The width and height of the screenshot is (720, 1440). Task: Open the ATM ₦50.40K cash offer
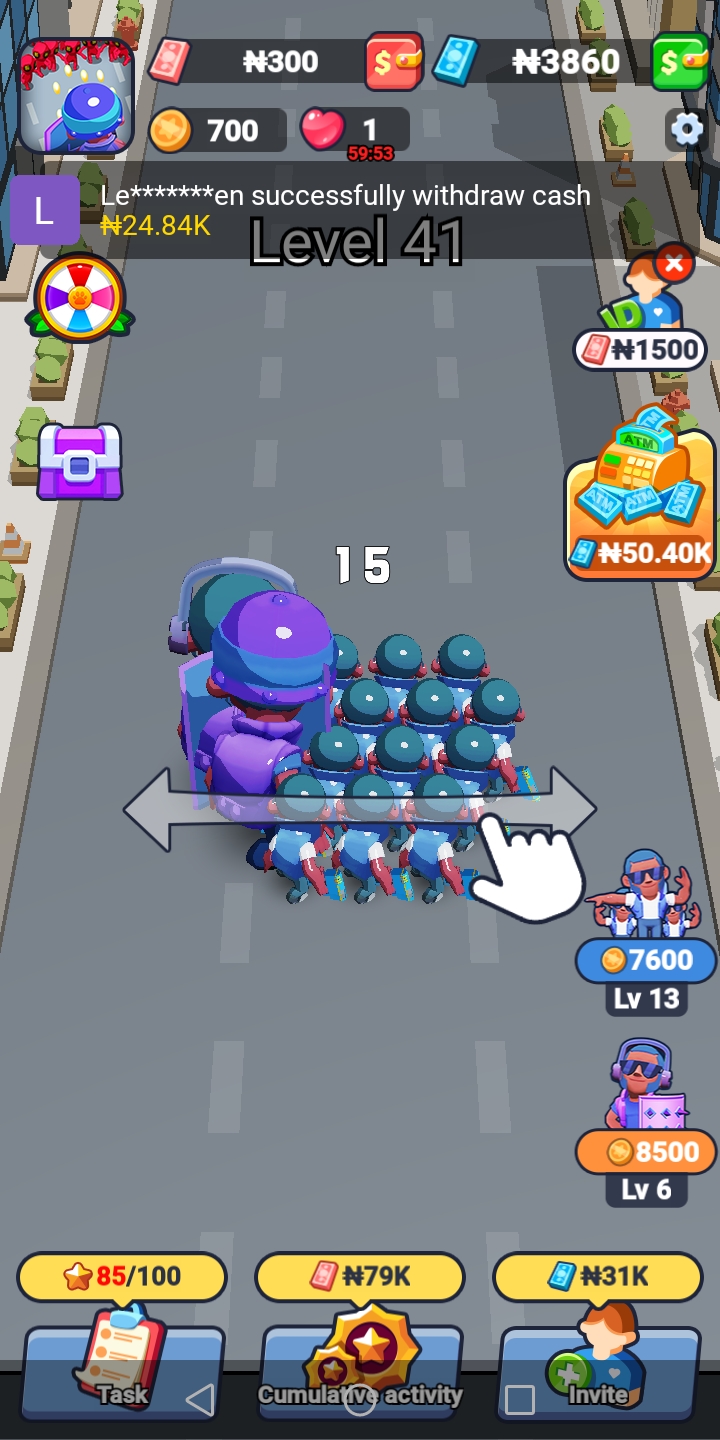(x=640, y=494)
